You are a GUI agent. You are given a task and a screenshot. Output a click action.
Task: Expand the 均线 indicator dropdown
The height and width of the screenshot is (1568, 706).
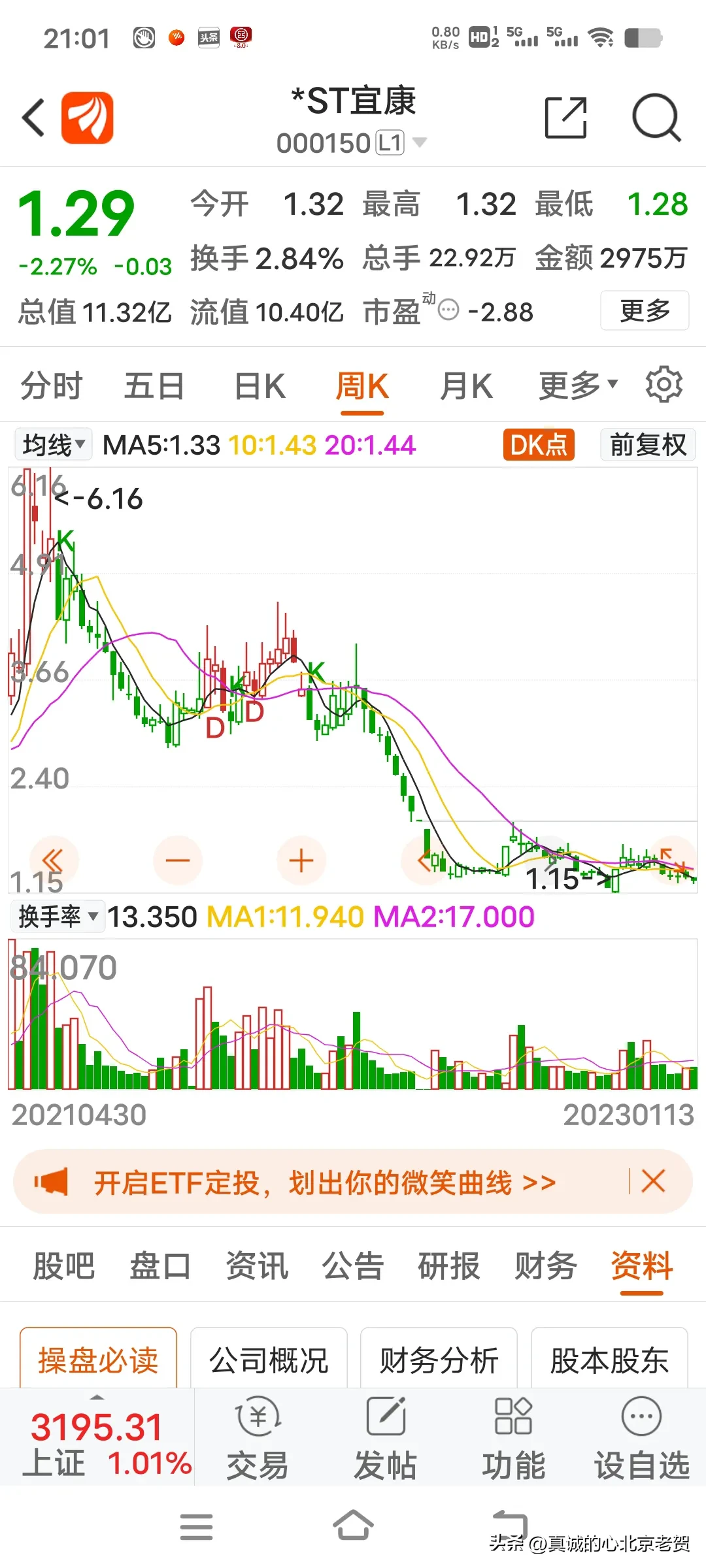coord(54,445)
